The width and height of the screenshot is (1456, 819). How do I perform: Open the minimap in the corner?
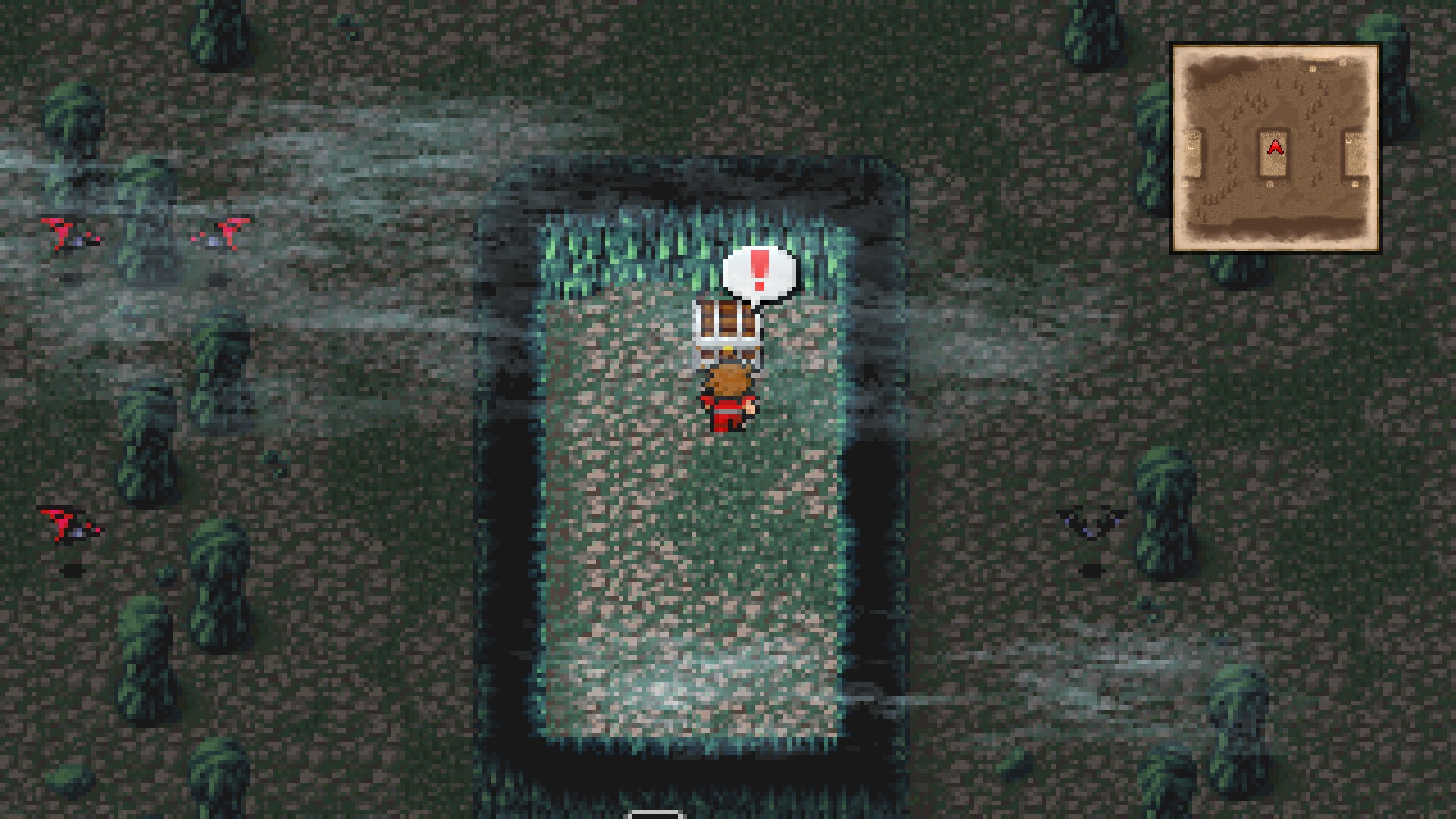(1276, 147)
